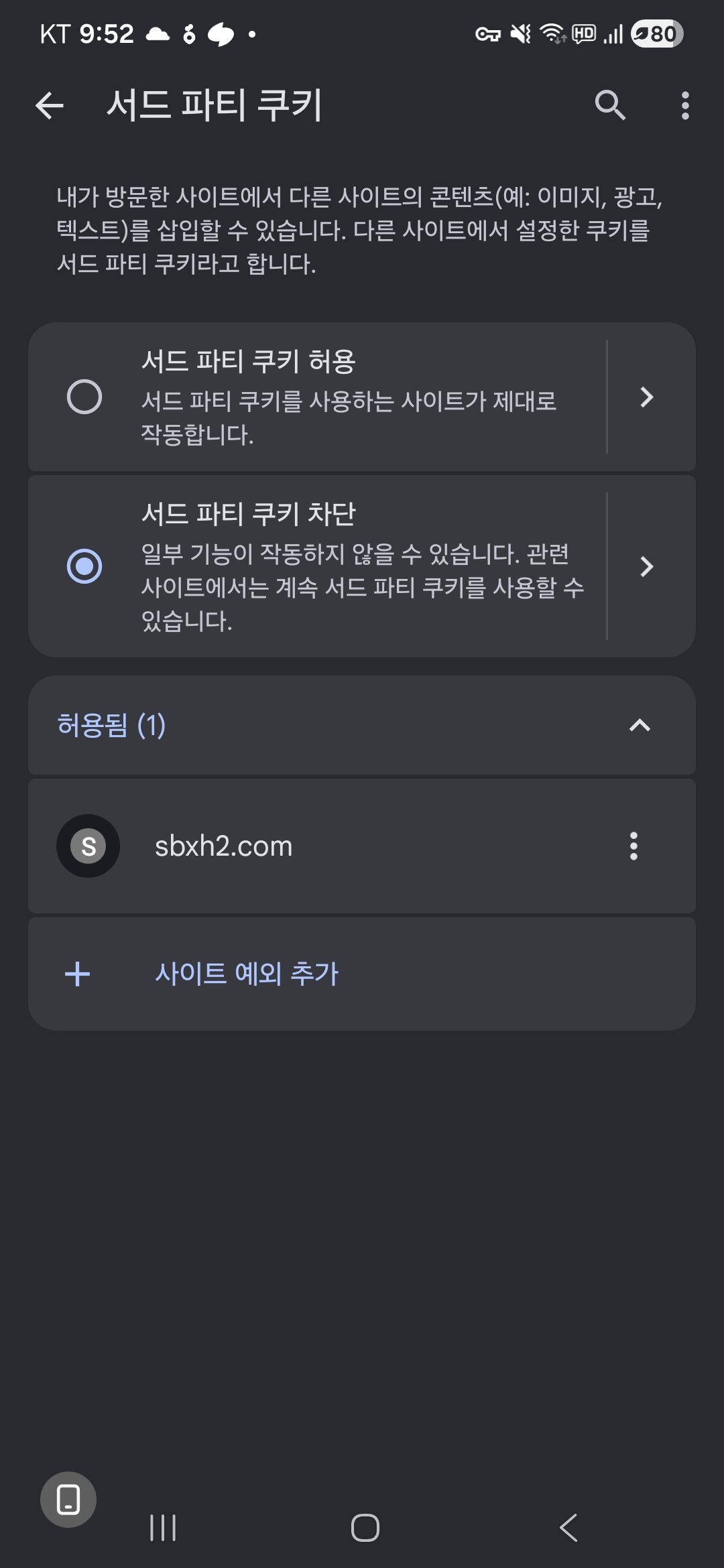Image resolution: width=724 pixels, height=1568 pixels.
Task: Open recent apps from navigation bar
Action: click(163, 1528)
